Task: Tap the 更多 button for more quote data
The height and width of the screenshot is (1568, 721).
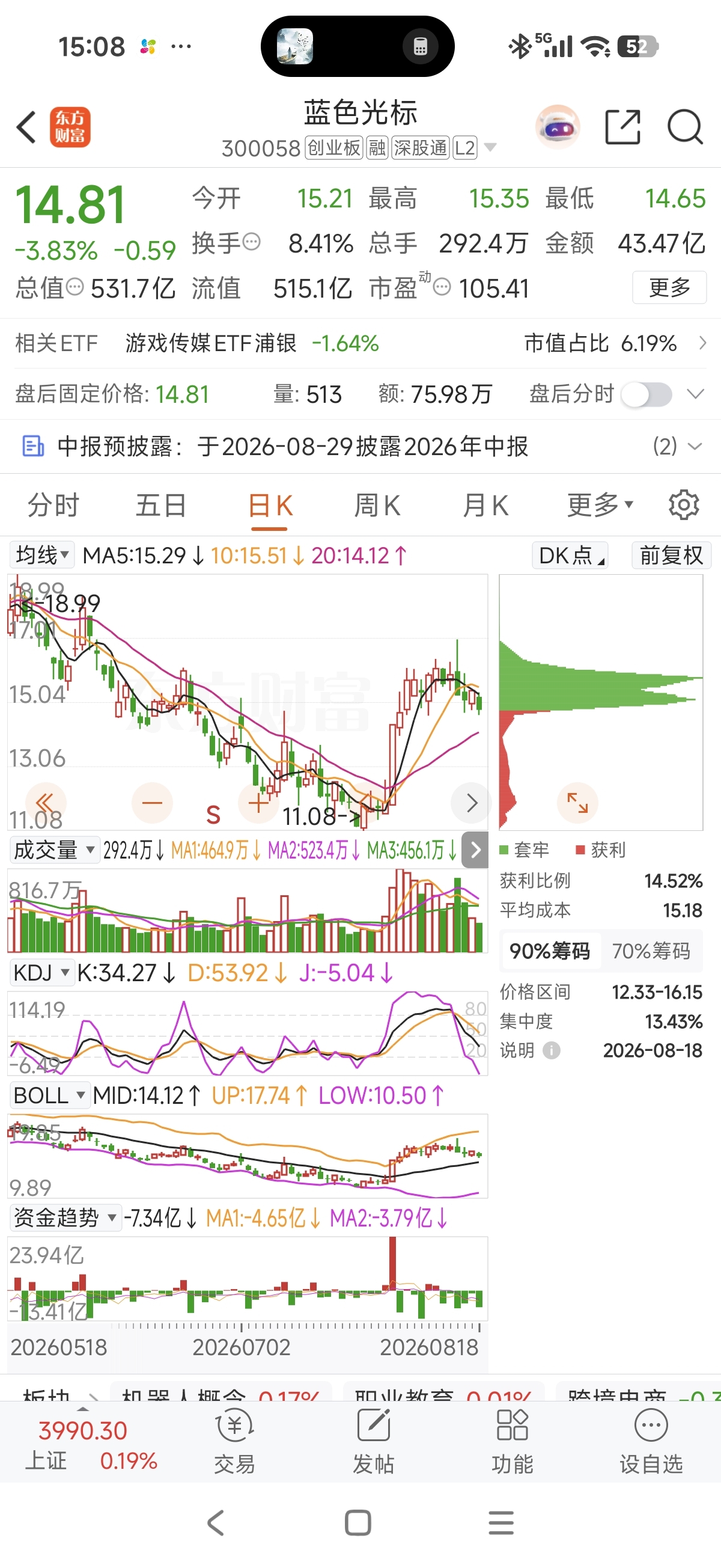Action: click(x=669, y=287)
